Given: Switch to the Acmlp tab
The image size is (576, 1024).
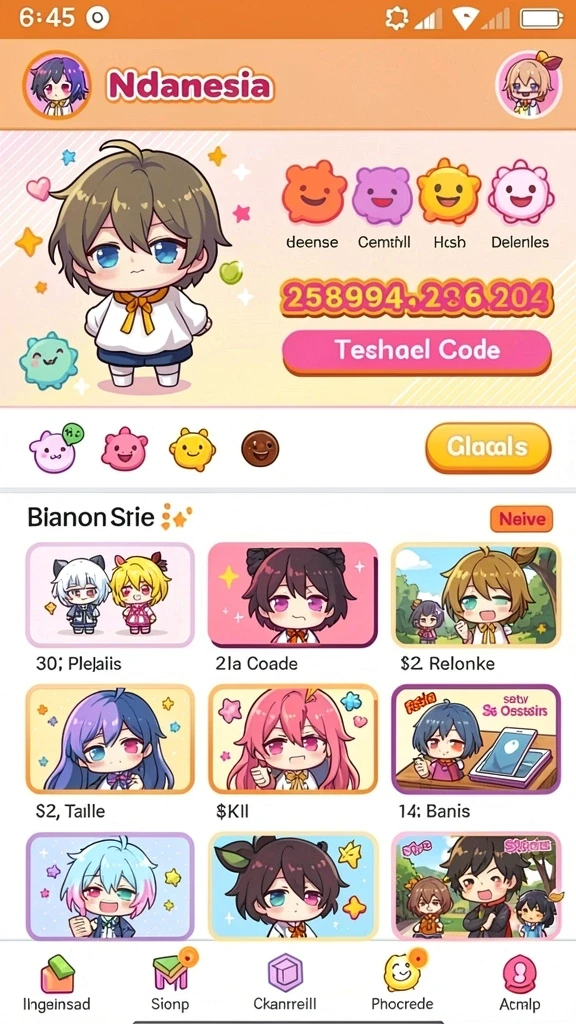Looking at the screenshot, I should tap(520, 982).
